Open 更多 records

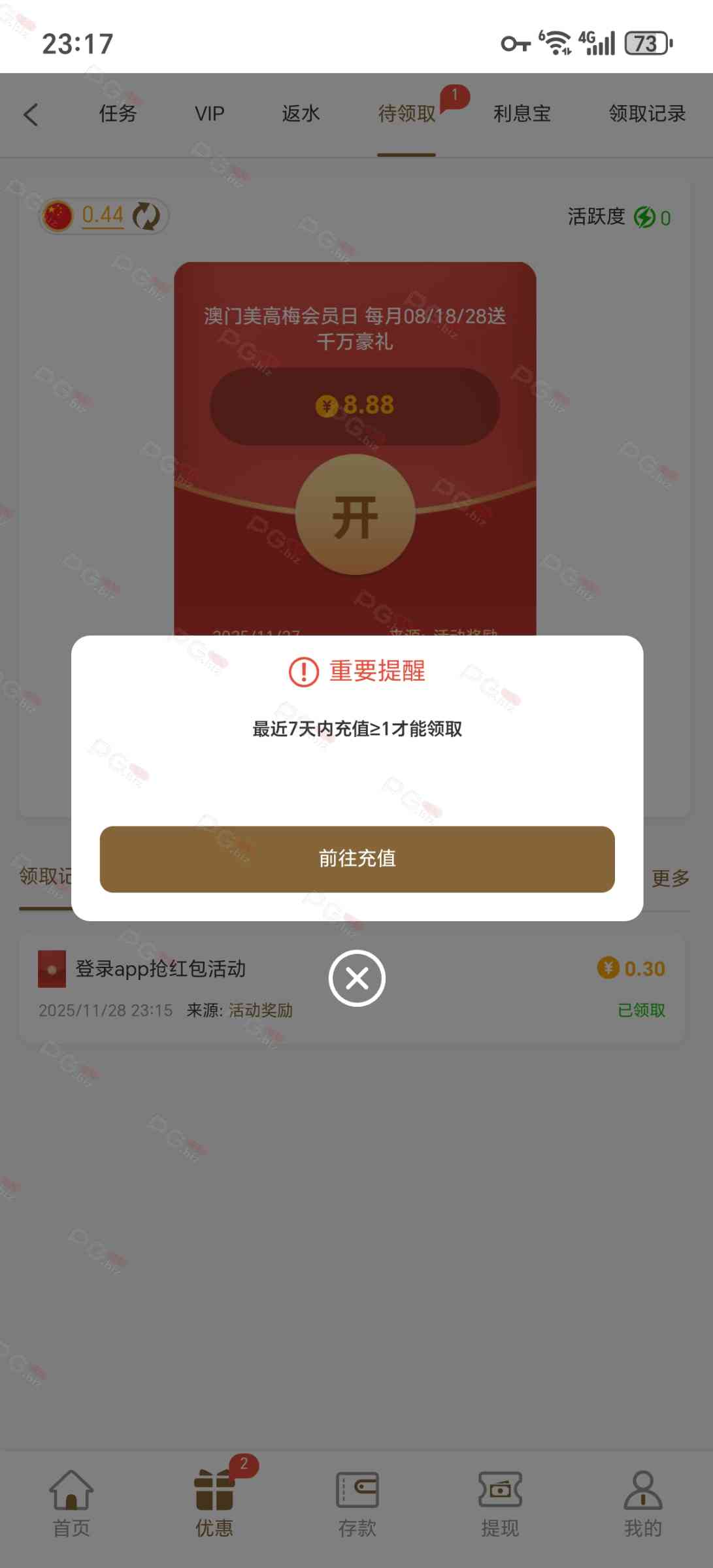671,878
